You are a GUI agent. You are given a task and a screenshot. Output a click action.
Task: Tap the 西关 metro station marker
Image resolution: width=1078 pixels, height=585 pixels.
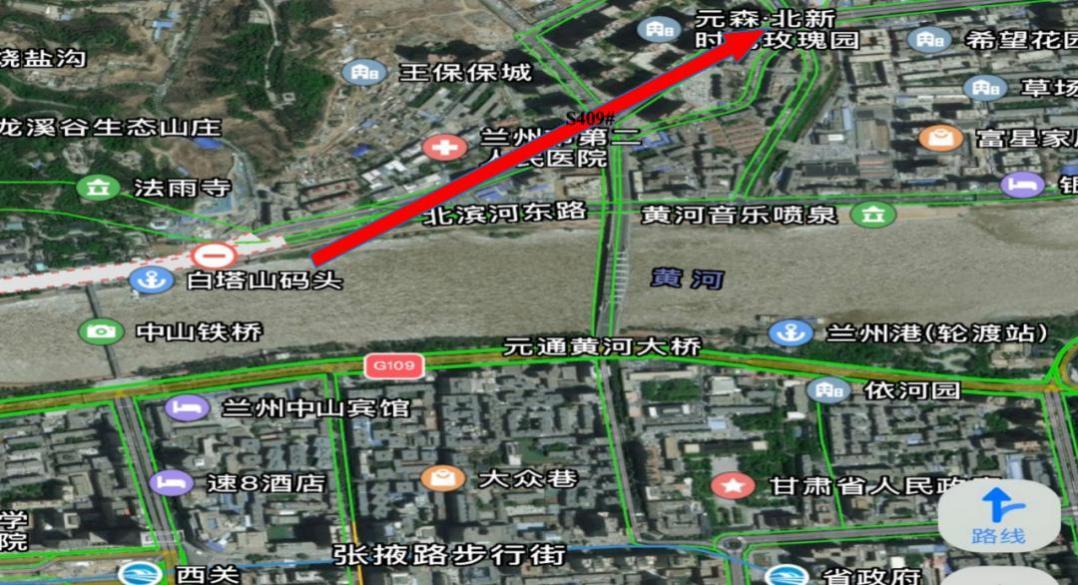coord(138,574)
